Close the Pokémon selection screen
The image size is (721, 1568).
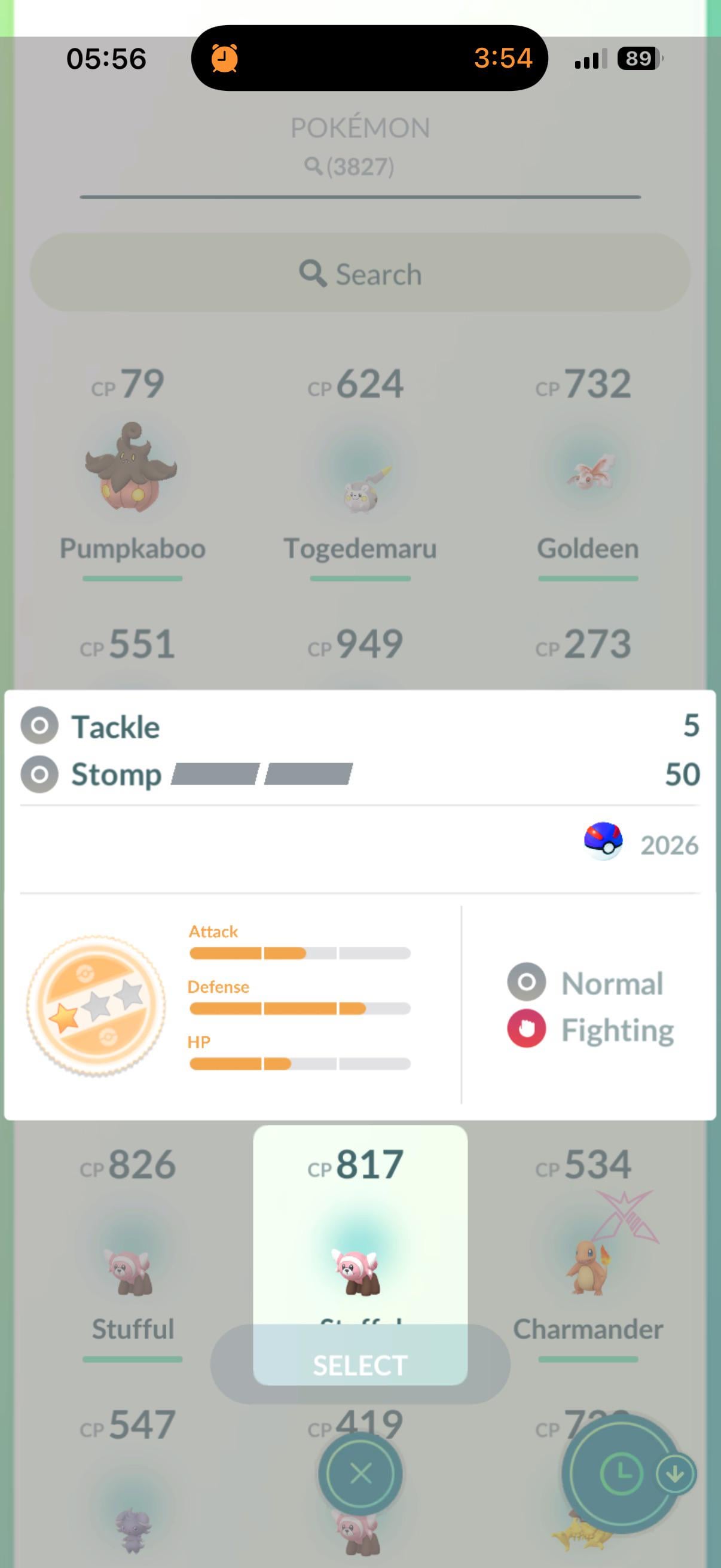[360, 1474]
